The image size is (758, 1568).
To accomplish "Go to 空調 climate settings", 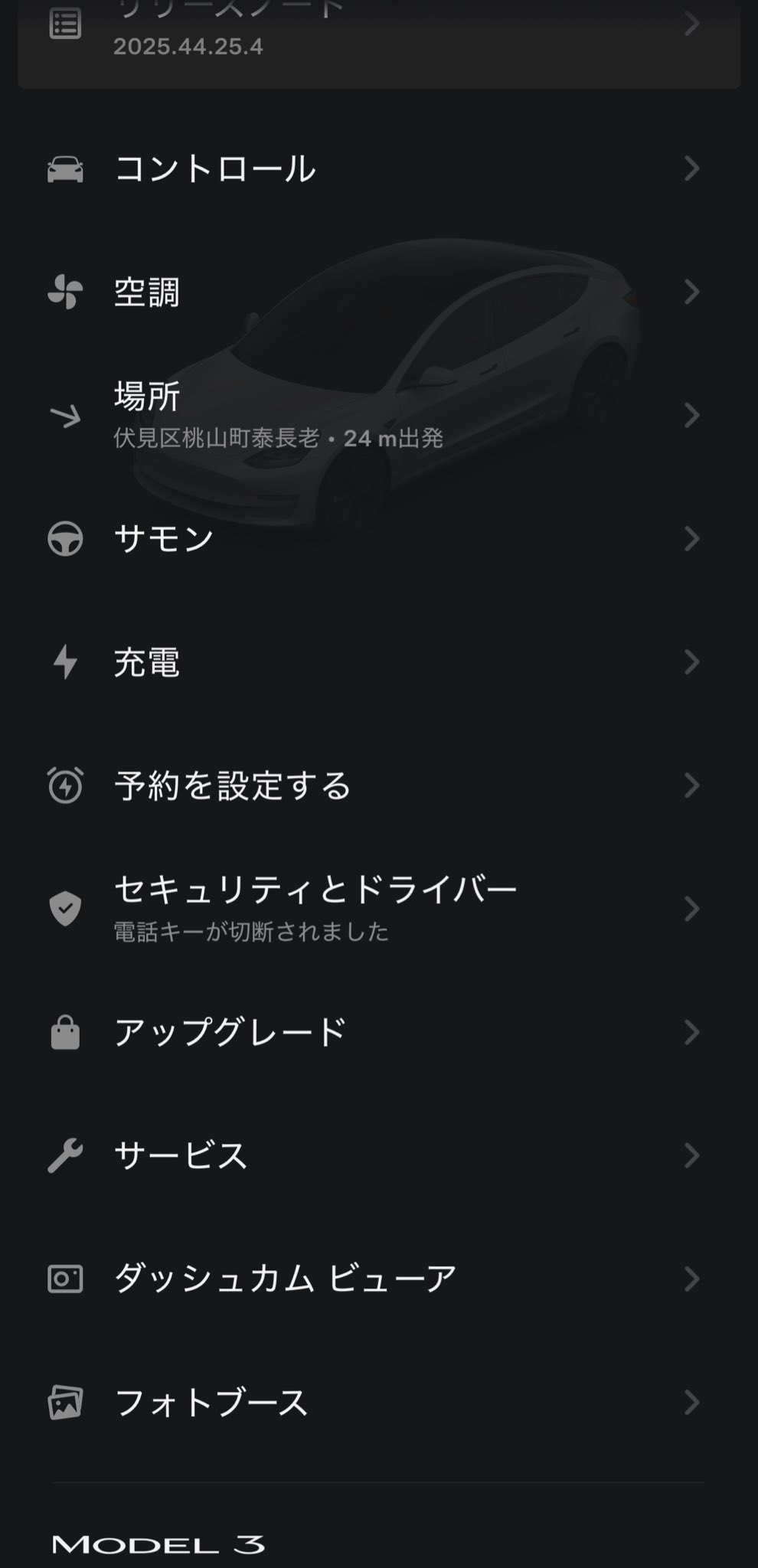I will (378, 292).
